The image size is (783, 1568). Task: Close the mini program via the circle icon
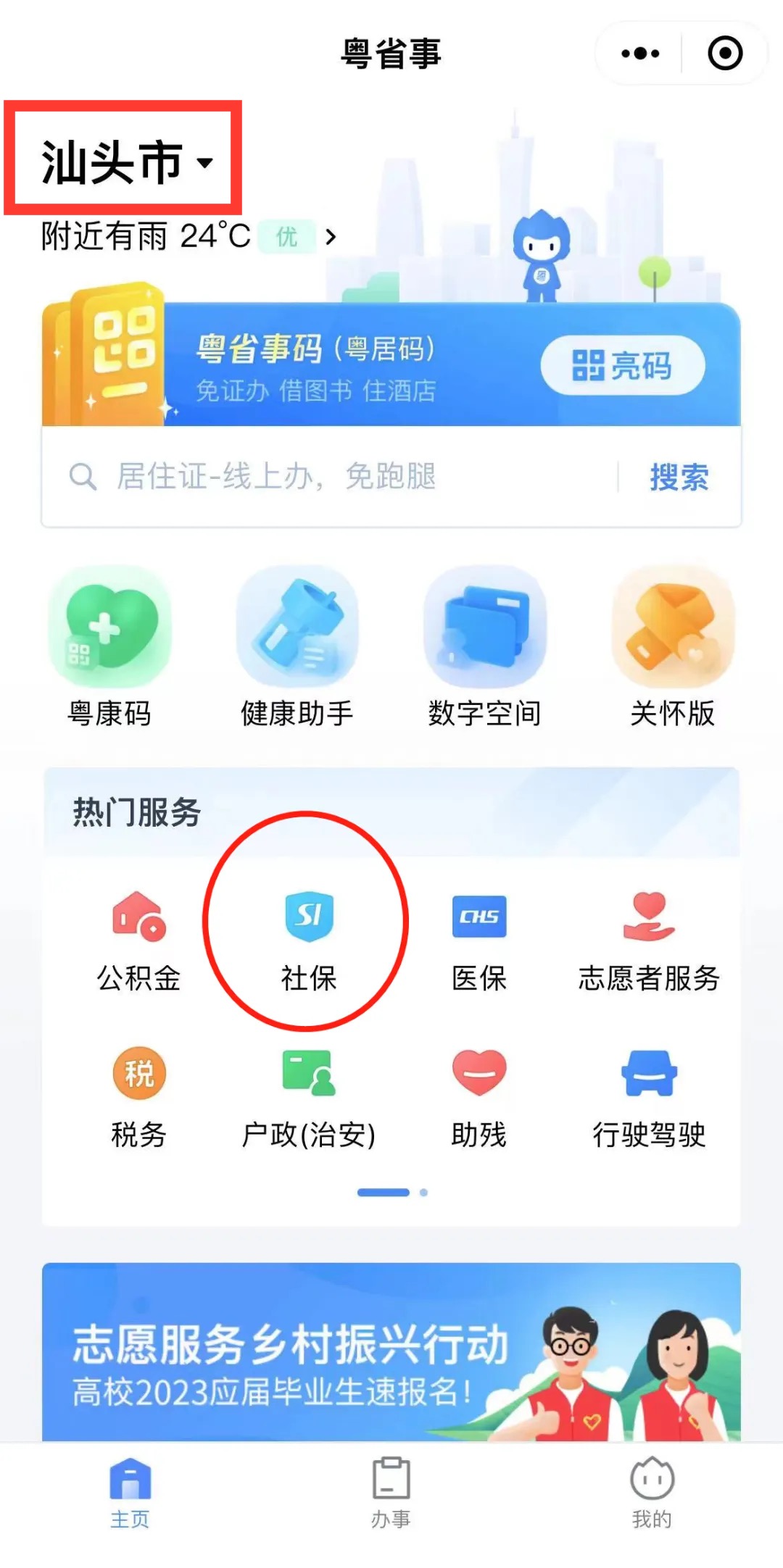coord(725,54)
